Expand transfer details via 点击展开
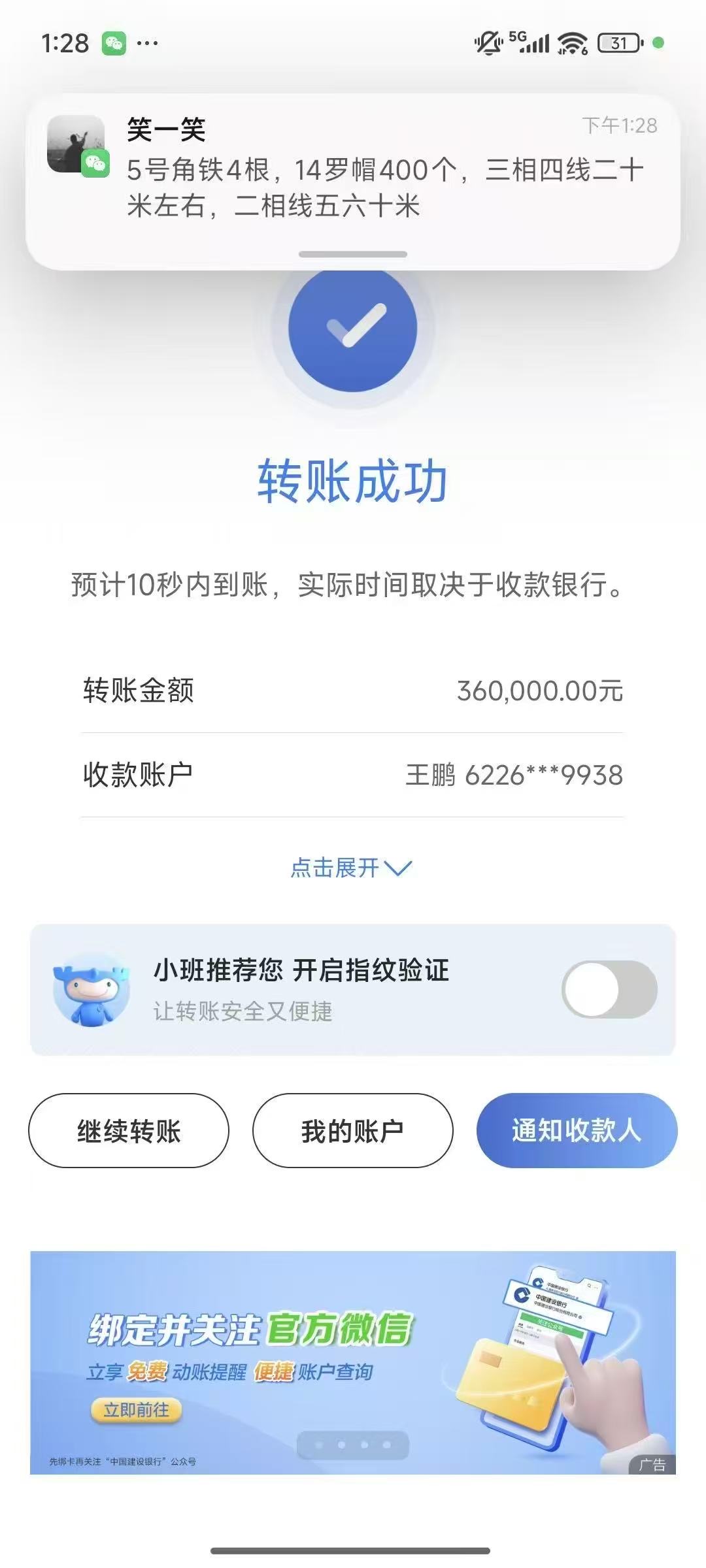Viewport: 706px width, 1568px height. 351,868
